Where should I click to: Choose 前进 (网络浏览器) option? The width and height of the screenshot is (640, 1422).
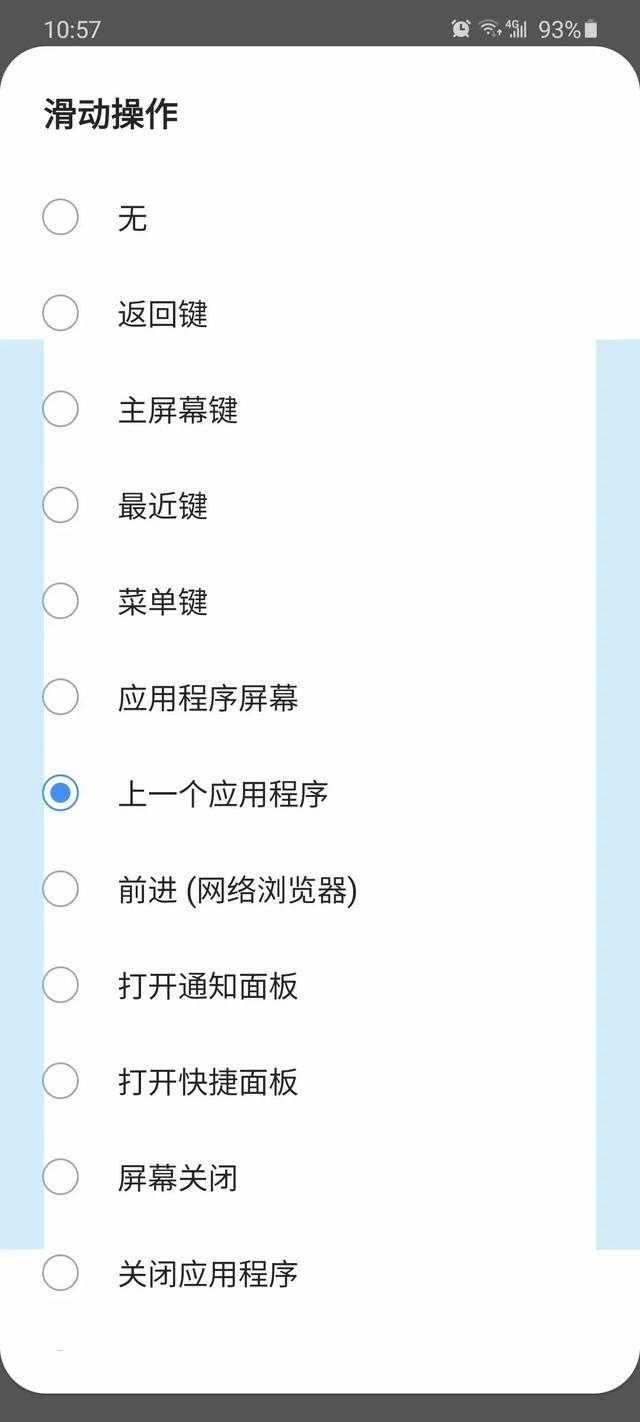click(x=61, y=890)
